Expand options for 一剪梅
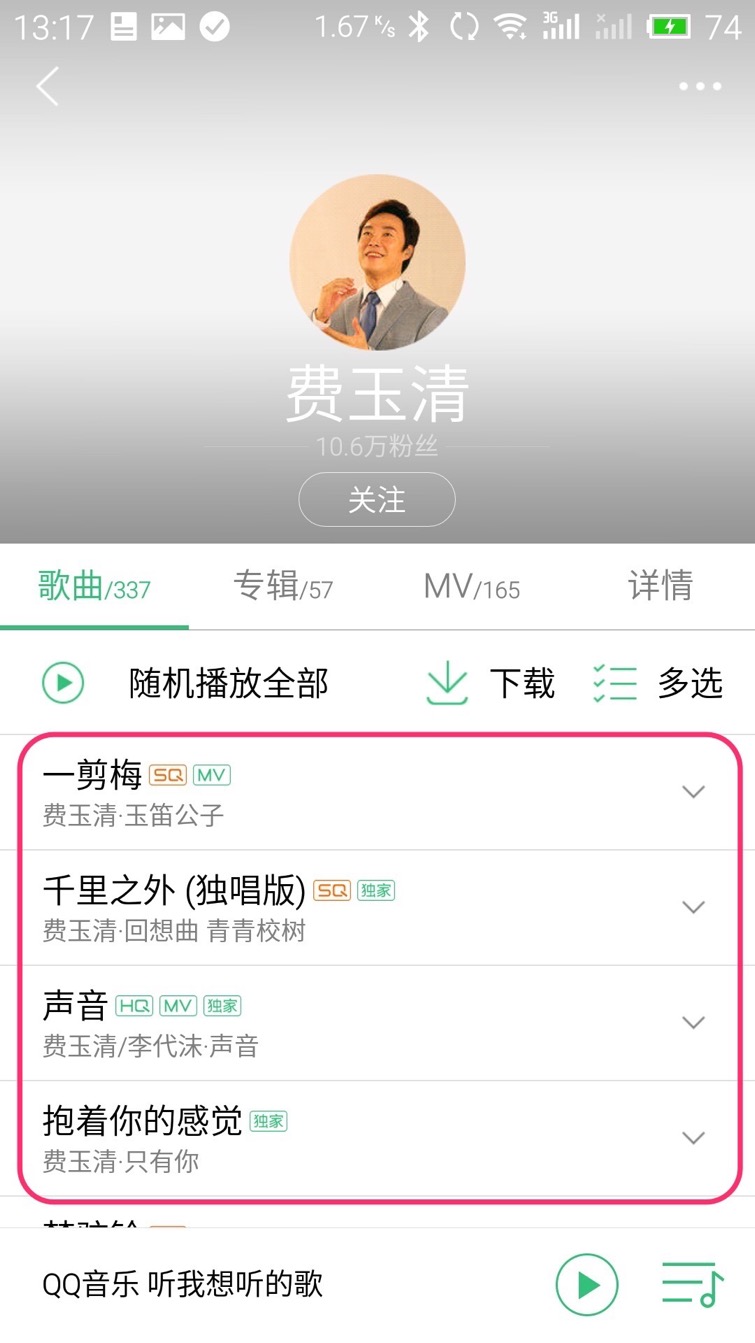Image resolution: width=755 pixels, height=1343 pixels. point(693,792)
